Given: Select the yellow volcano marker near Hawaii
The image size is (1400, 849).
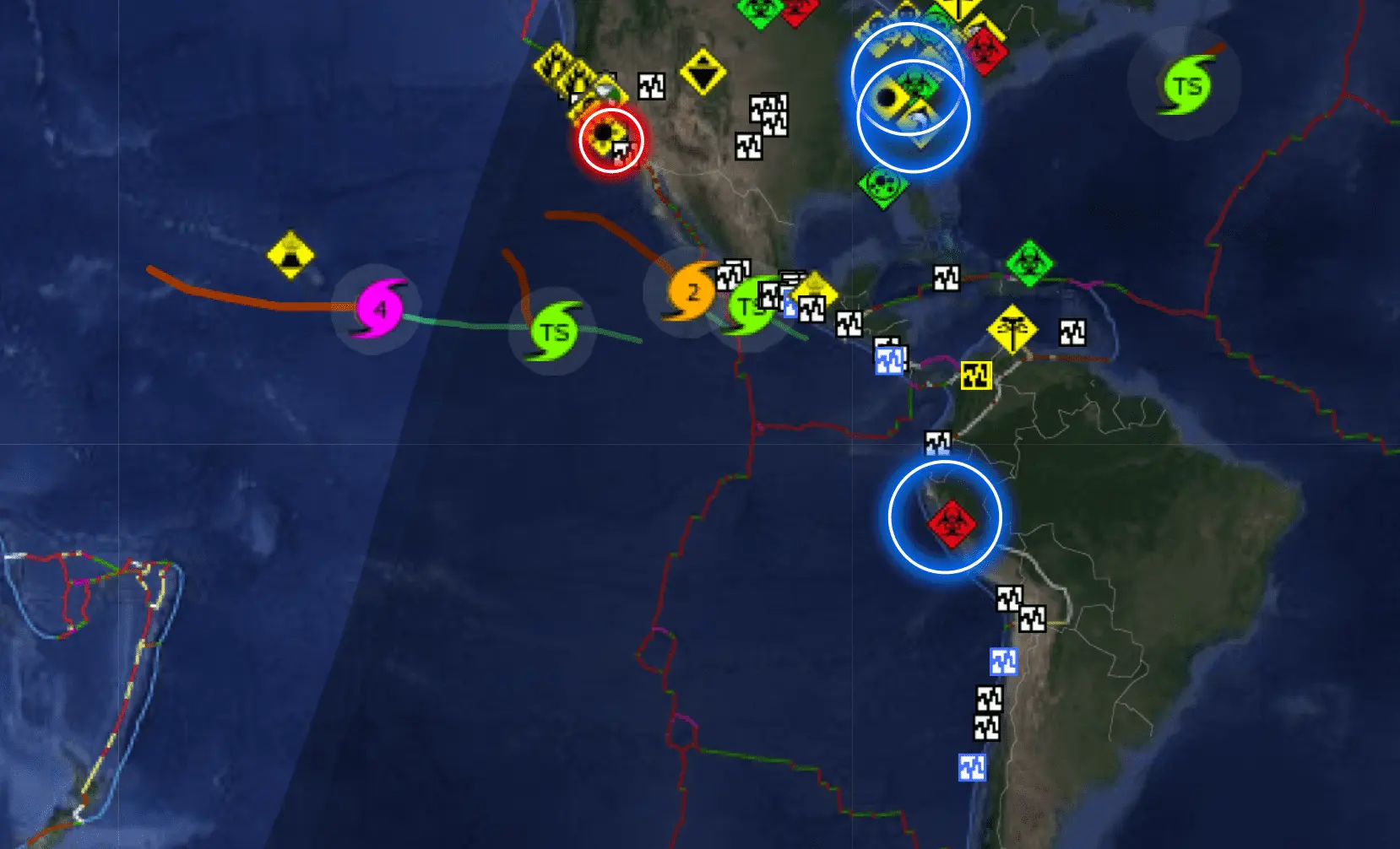Looking at the screenshot, I should tap(290, 254).
